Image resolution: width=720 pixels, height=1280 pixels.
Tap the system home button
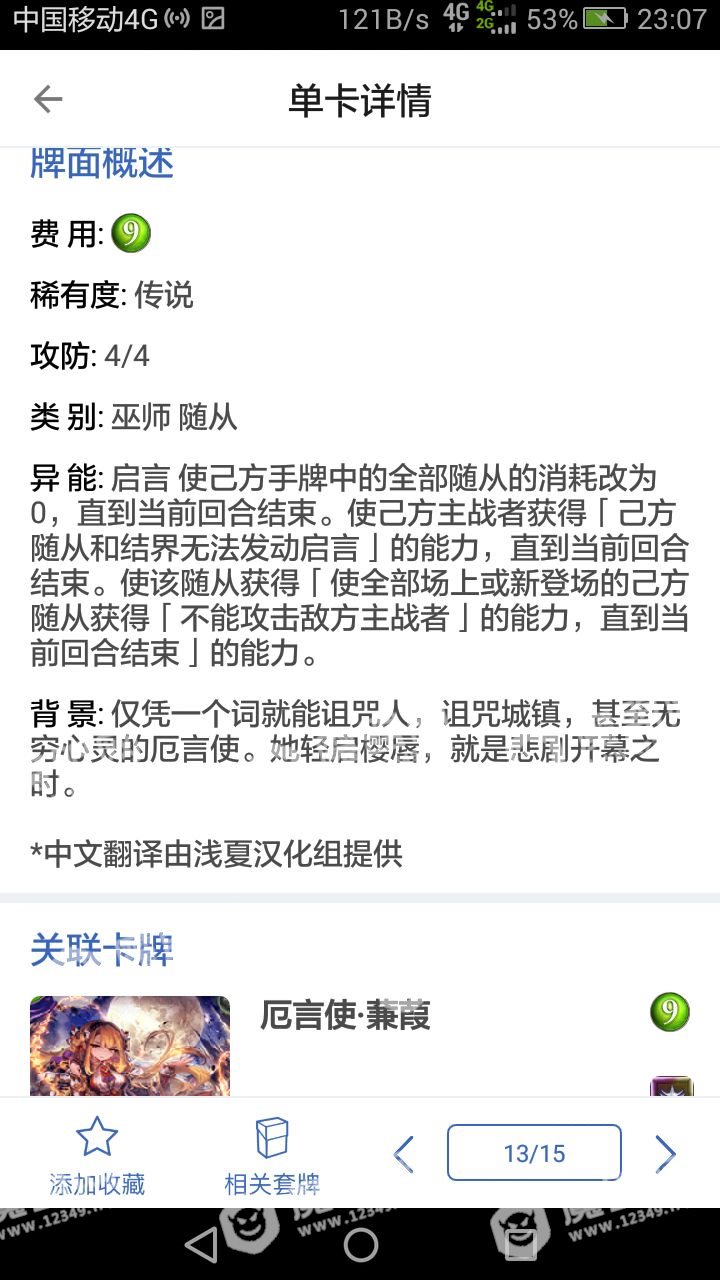coord(360,1244)
